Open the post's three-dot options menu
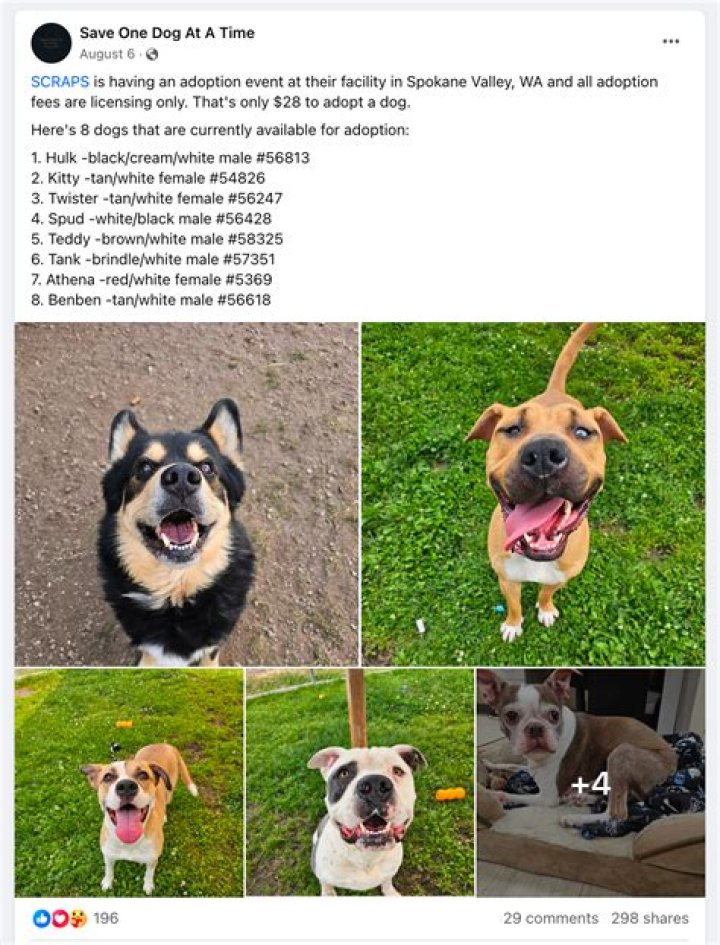Screen dimensions: 720x945 [x=671, y=41]
